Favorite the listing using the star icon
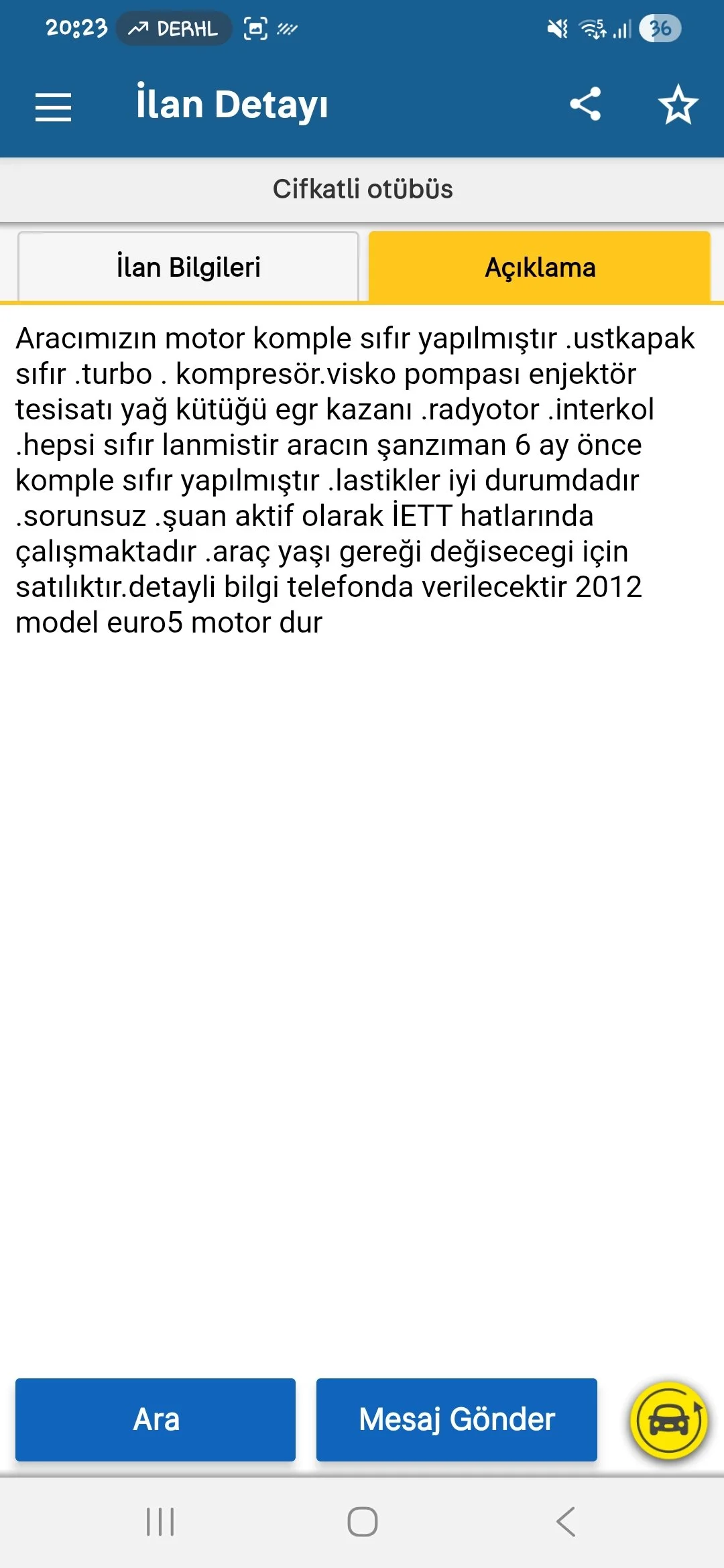724x1568 pixels. tap(678, 105)
